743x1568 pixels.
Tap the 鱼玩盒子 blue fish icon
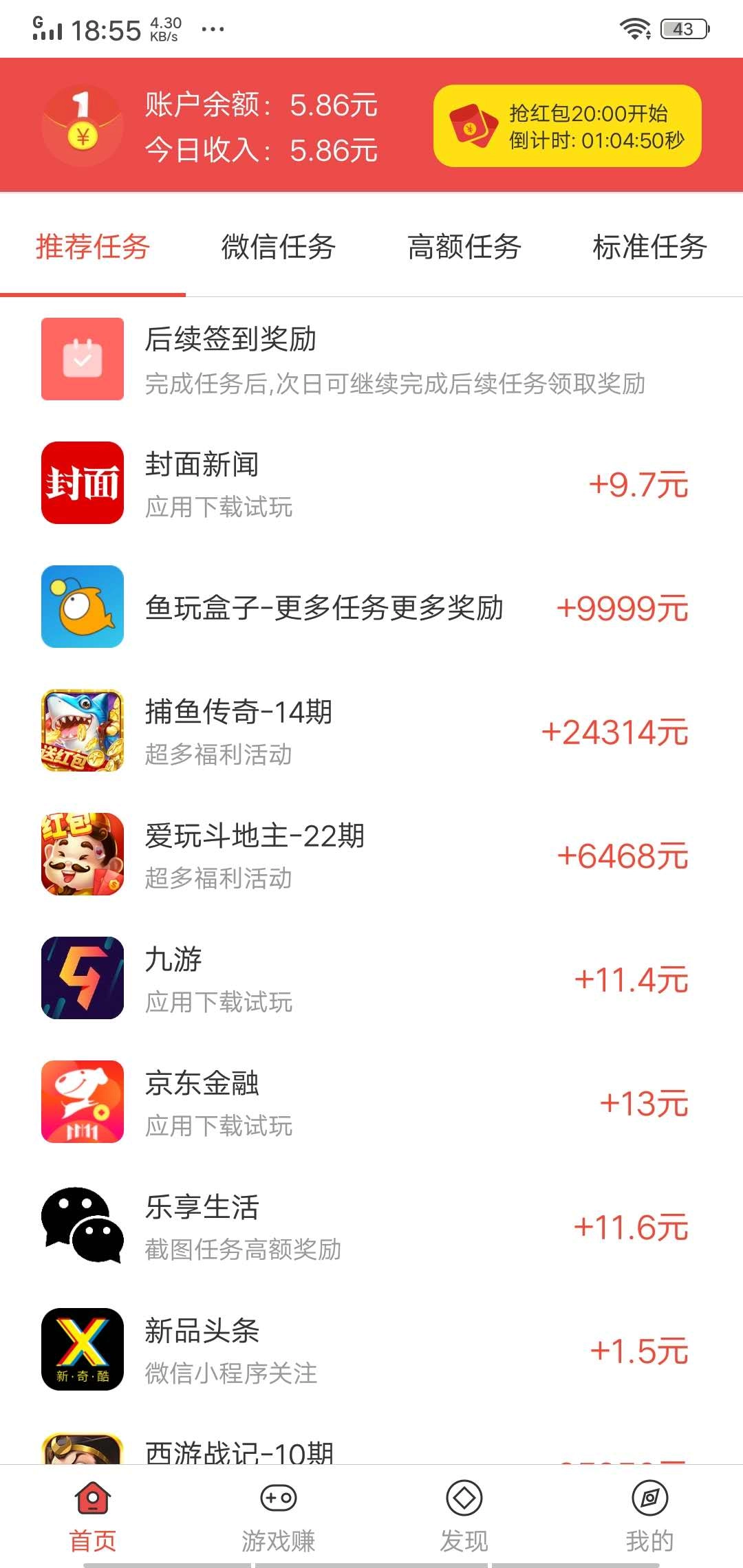tap(82, 607)
